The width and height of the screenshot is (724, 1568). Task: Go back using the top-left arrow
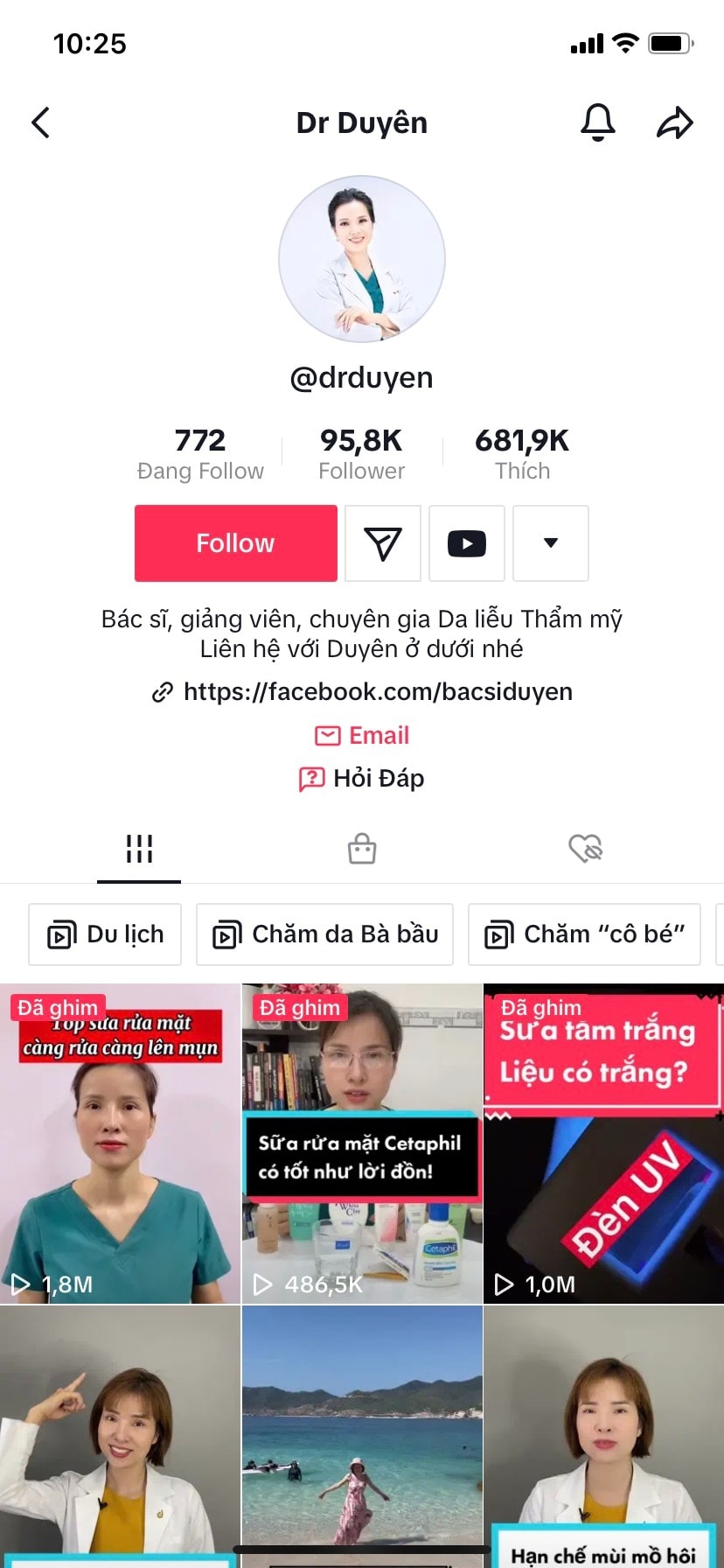(x=40, y=122)
